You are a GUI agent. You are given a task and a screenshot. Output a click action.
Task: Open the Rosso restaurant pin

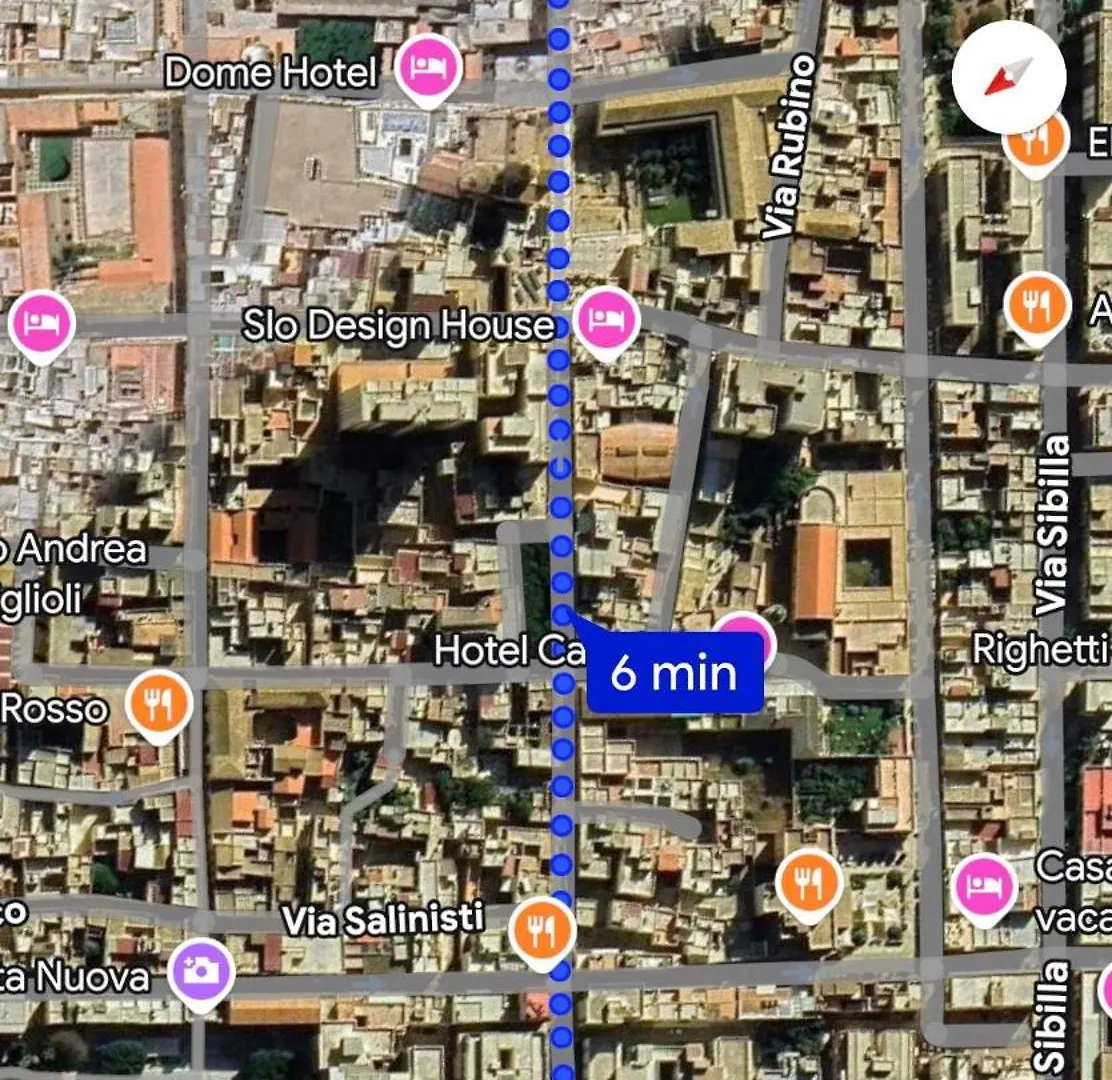pos(159,704)
